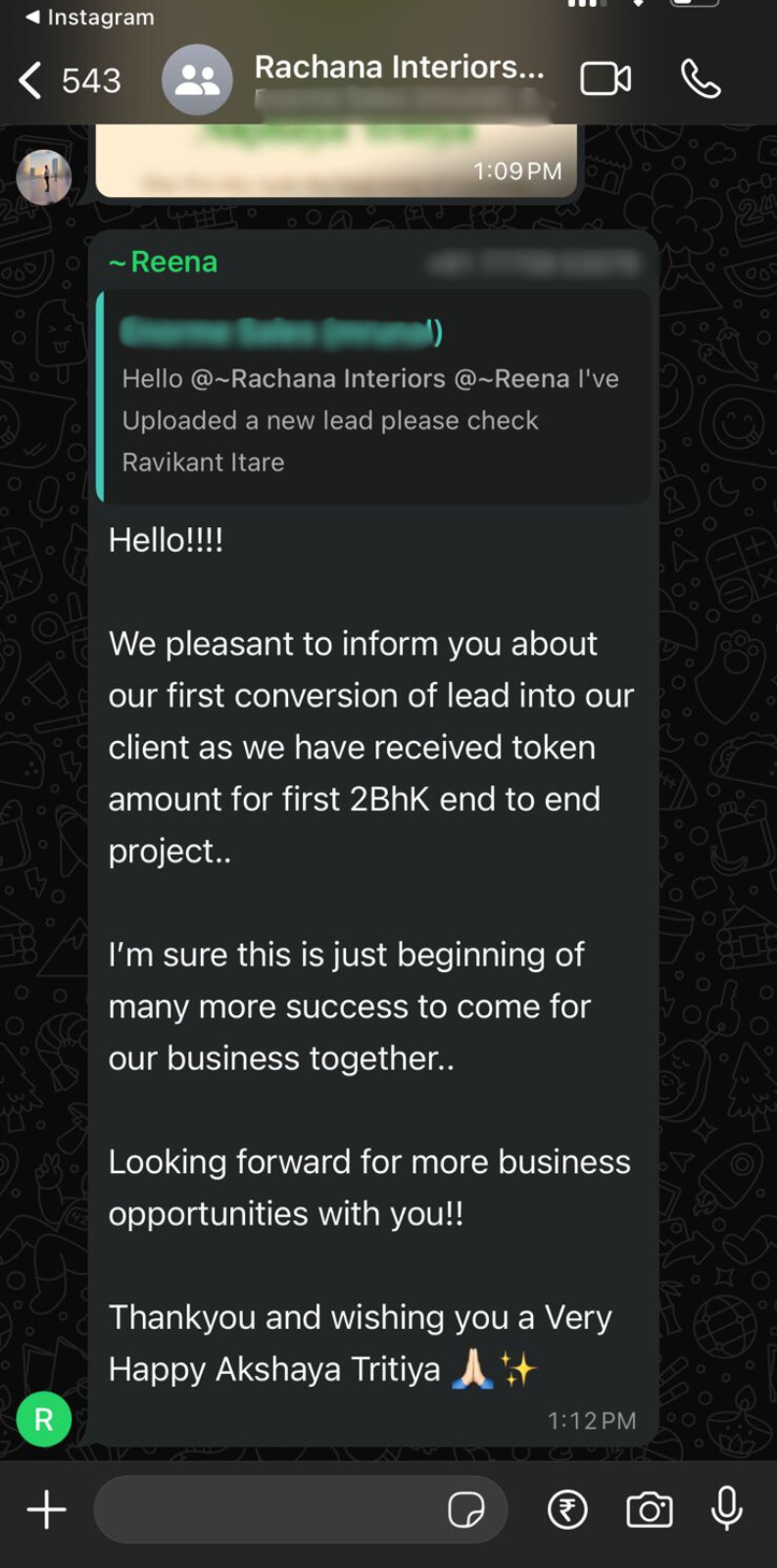This screenshot has height=1568, width=777.
Task: Open the rupee payment option
Action: [x=567, y=1509]
